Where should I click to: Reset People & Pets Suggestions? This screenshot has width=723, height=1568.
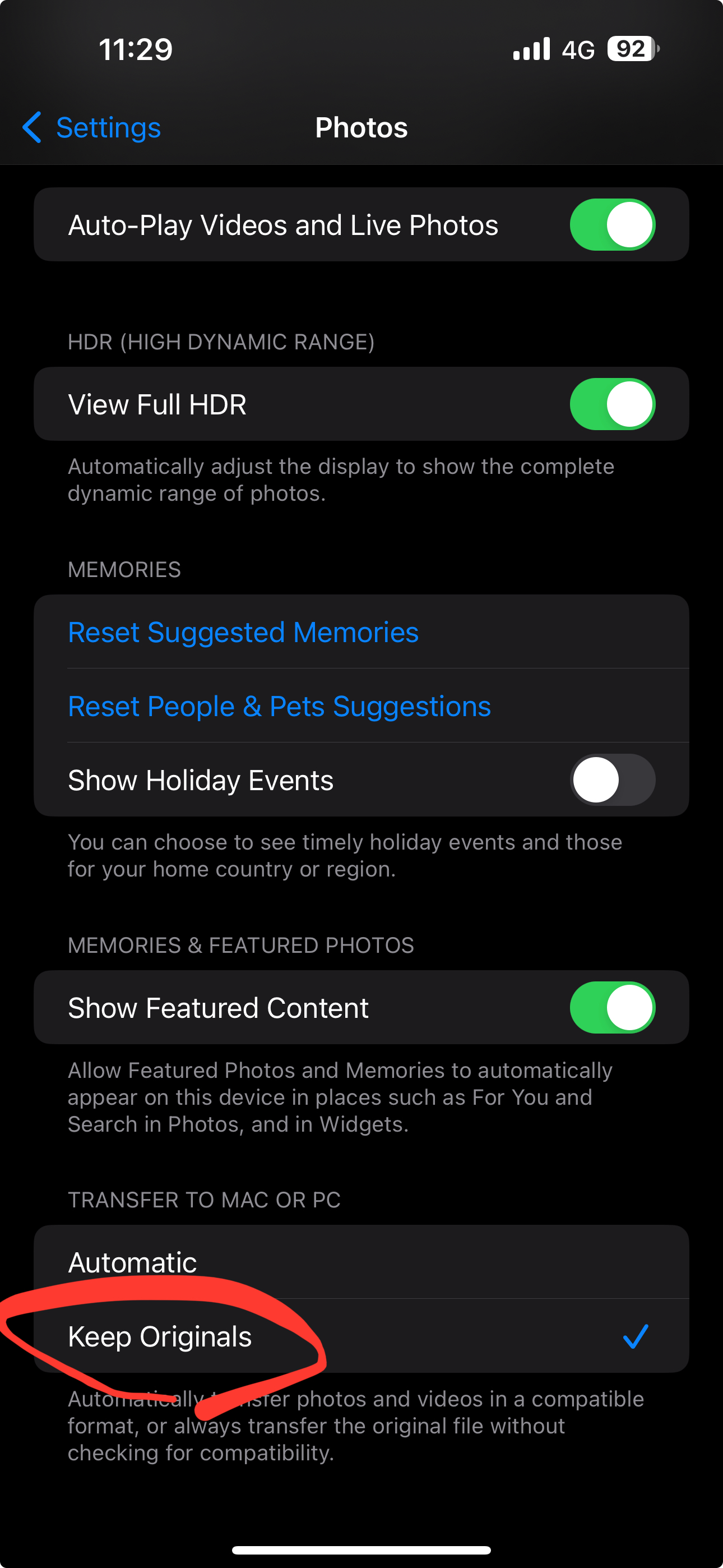coord(279,706)
